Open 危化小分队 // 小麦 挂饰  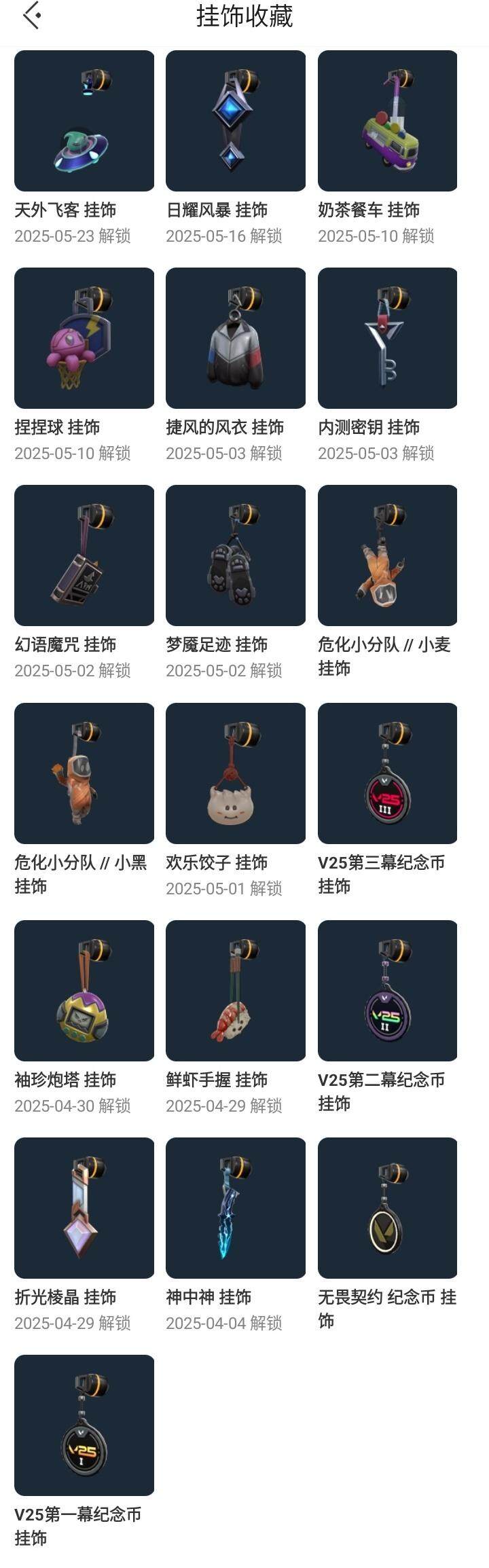tap(387, 555)
